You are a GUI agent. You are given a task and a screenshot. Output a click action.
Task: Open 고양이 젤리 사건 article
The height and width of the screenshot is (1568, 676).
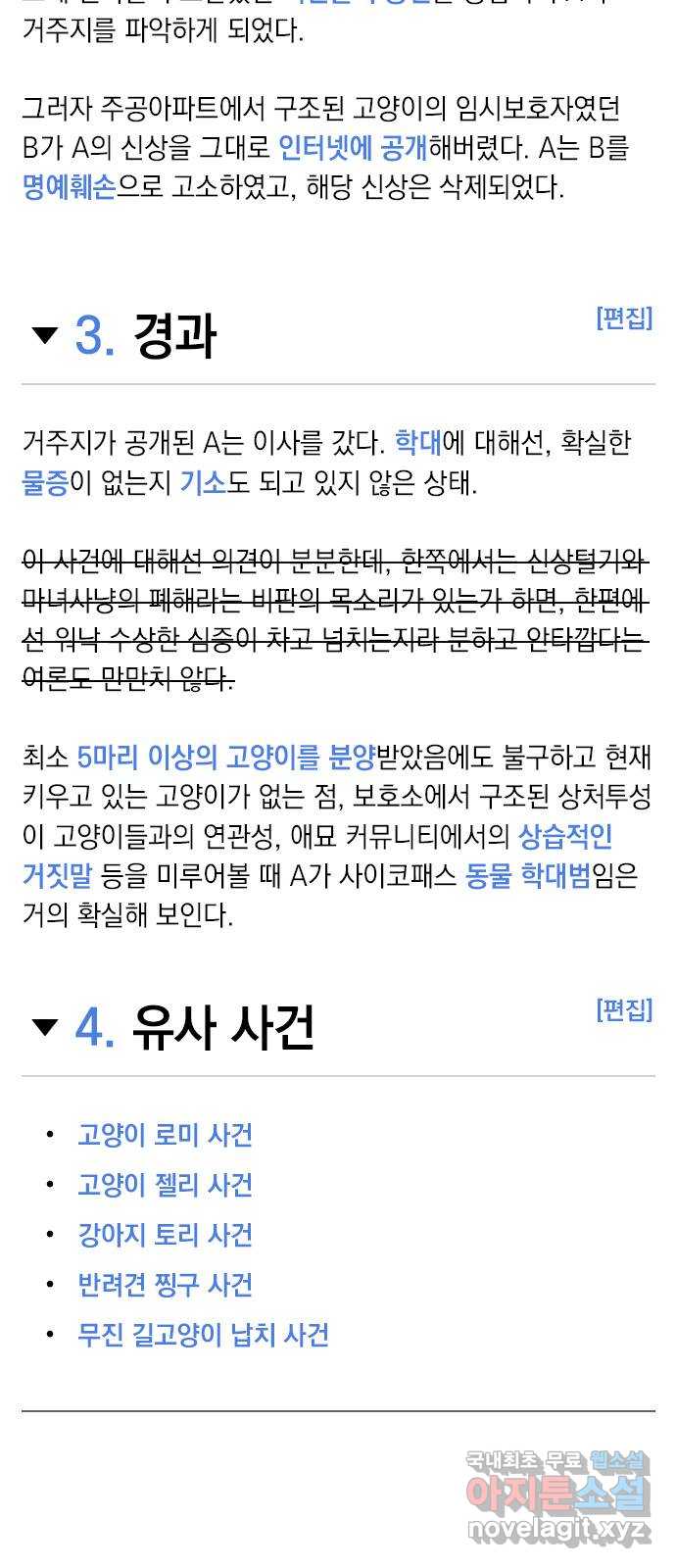165,1185
